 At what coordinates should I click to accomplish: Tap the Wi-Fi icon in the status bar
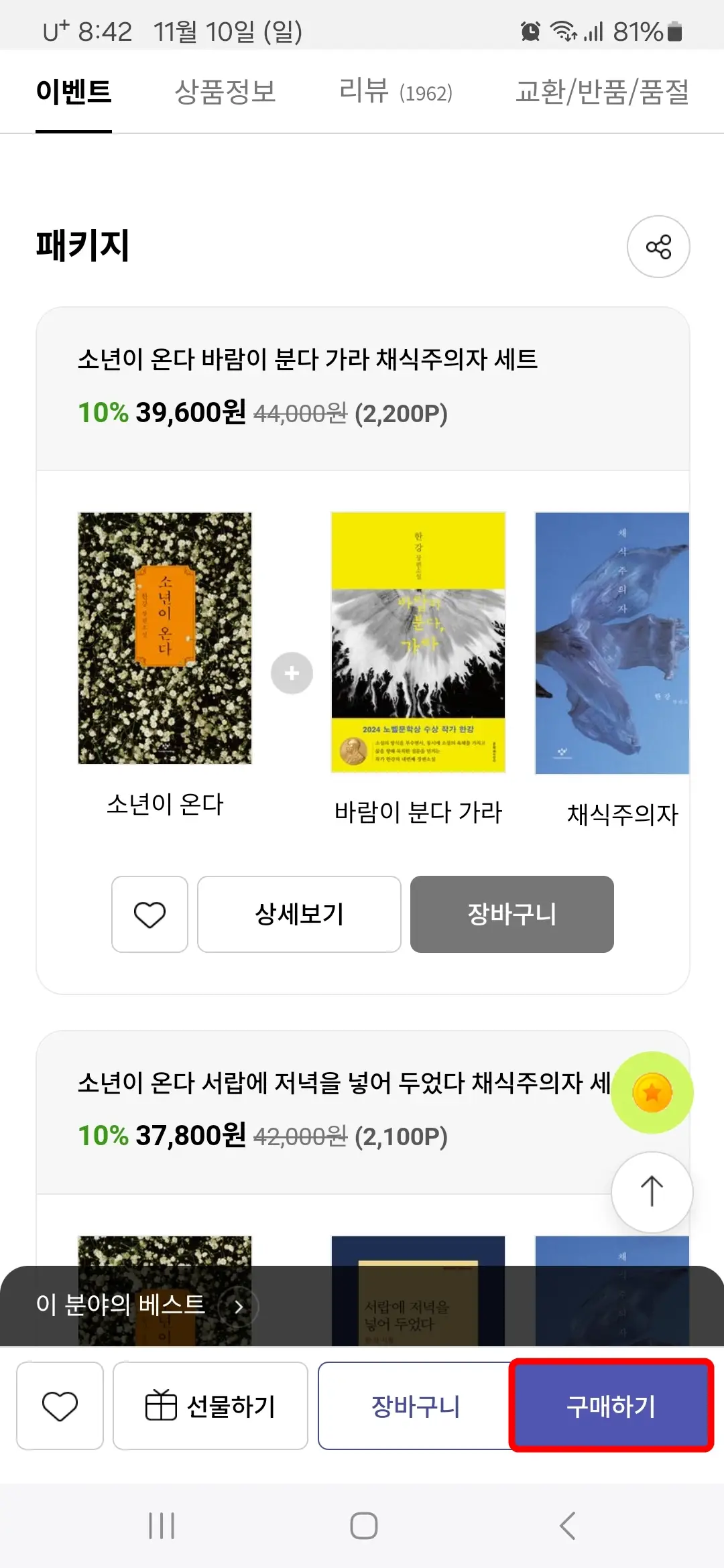tap(564, 29)
